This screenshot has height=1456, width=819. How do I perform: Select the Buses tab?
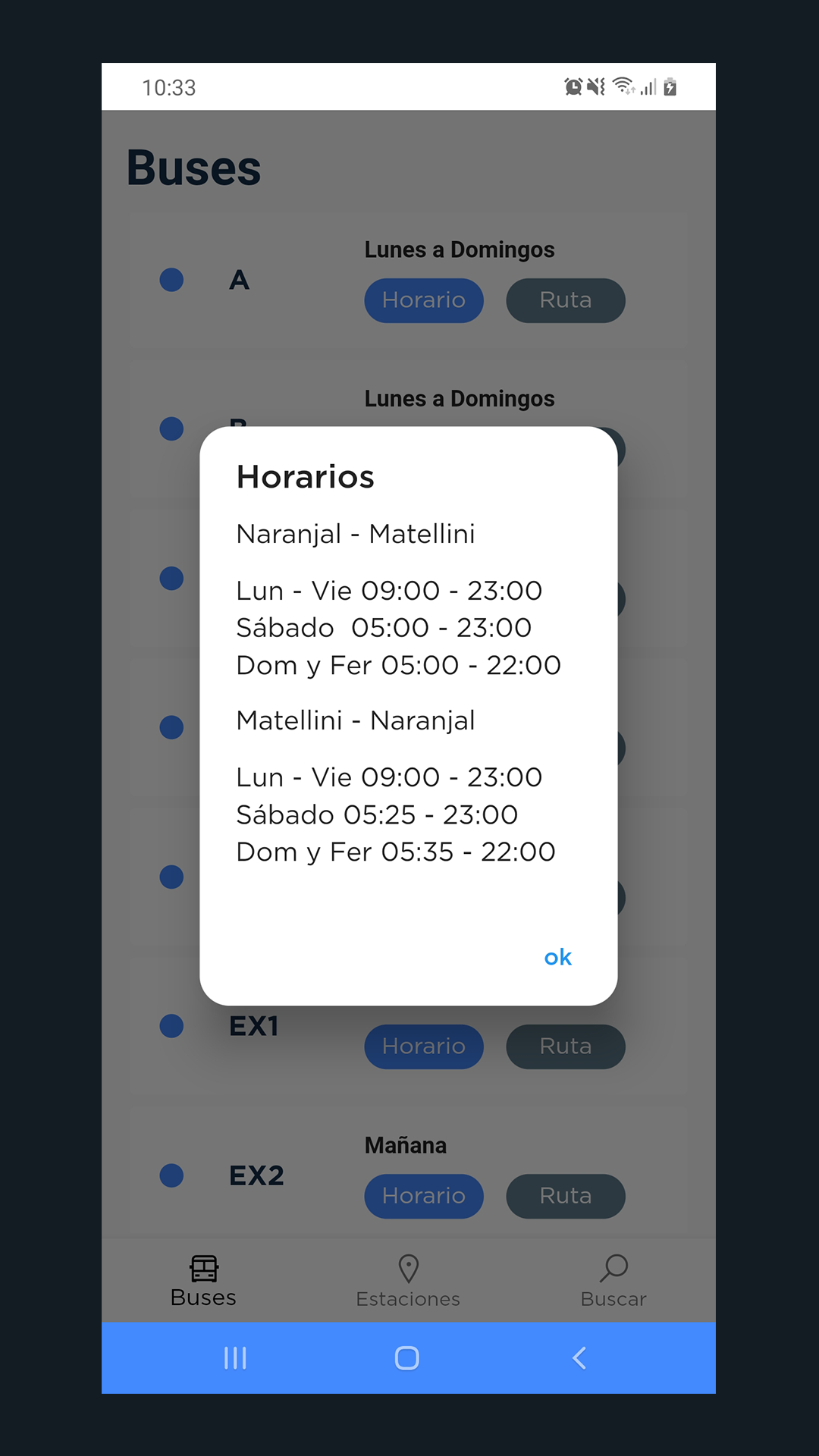coord(203,1282)
